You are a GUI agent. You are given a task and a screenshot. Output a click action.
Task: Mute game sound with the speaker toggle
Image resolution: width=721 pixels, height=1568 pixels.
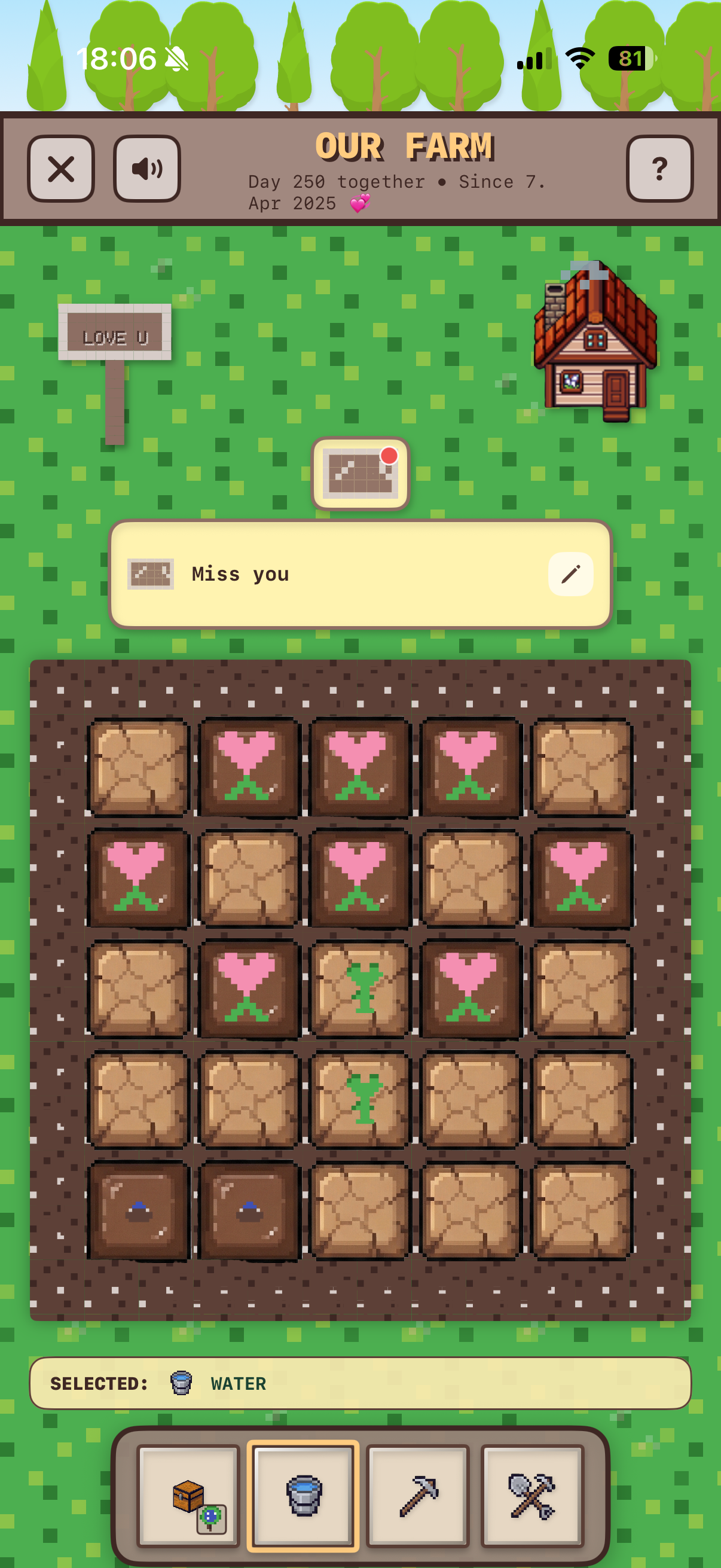click(146, 170)
